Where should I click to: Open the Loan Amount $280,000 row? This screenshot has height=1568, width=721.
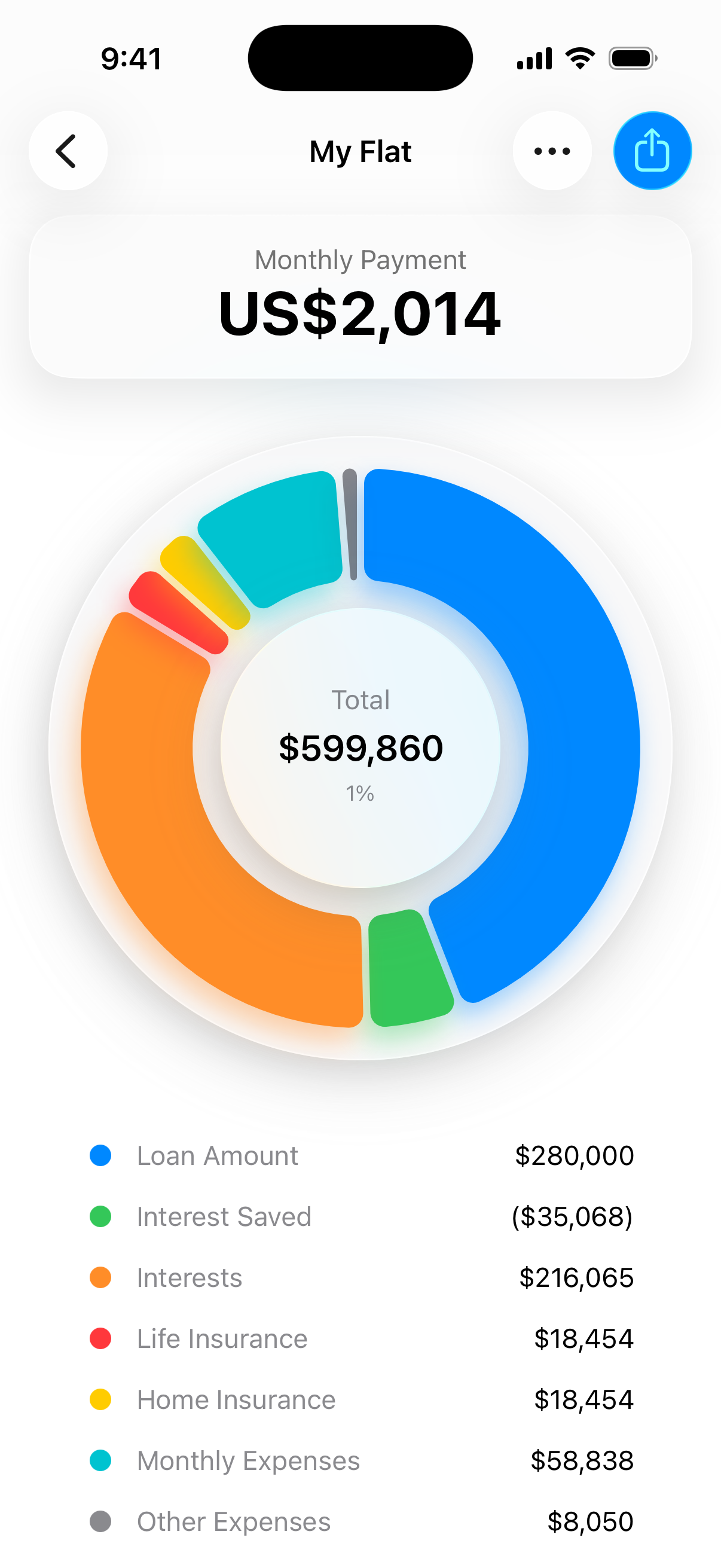click(361, 1155)
